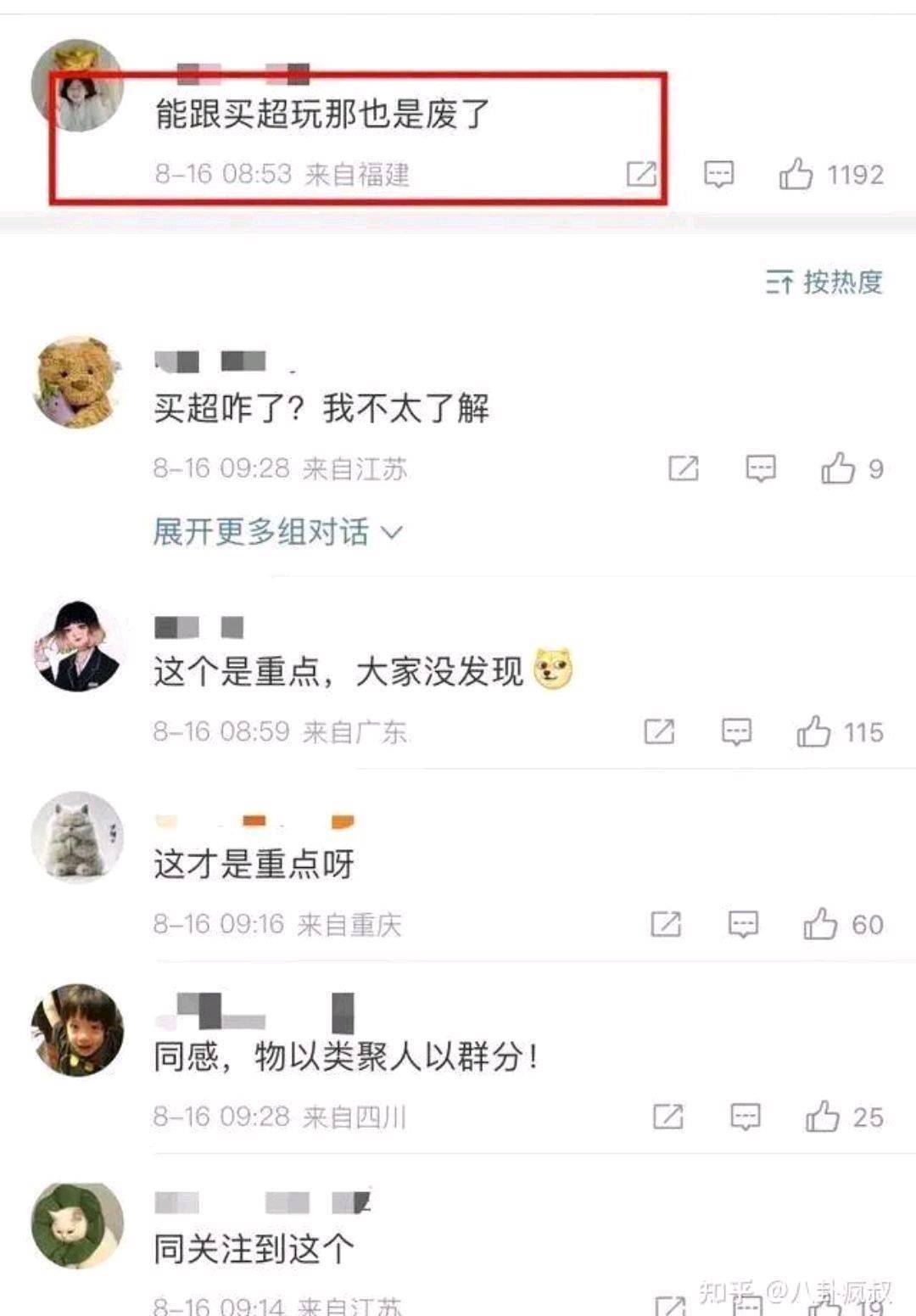Repost the reply '这个是重点，大家没发现'

click(659, 731)
